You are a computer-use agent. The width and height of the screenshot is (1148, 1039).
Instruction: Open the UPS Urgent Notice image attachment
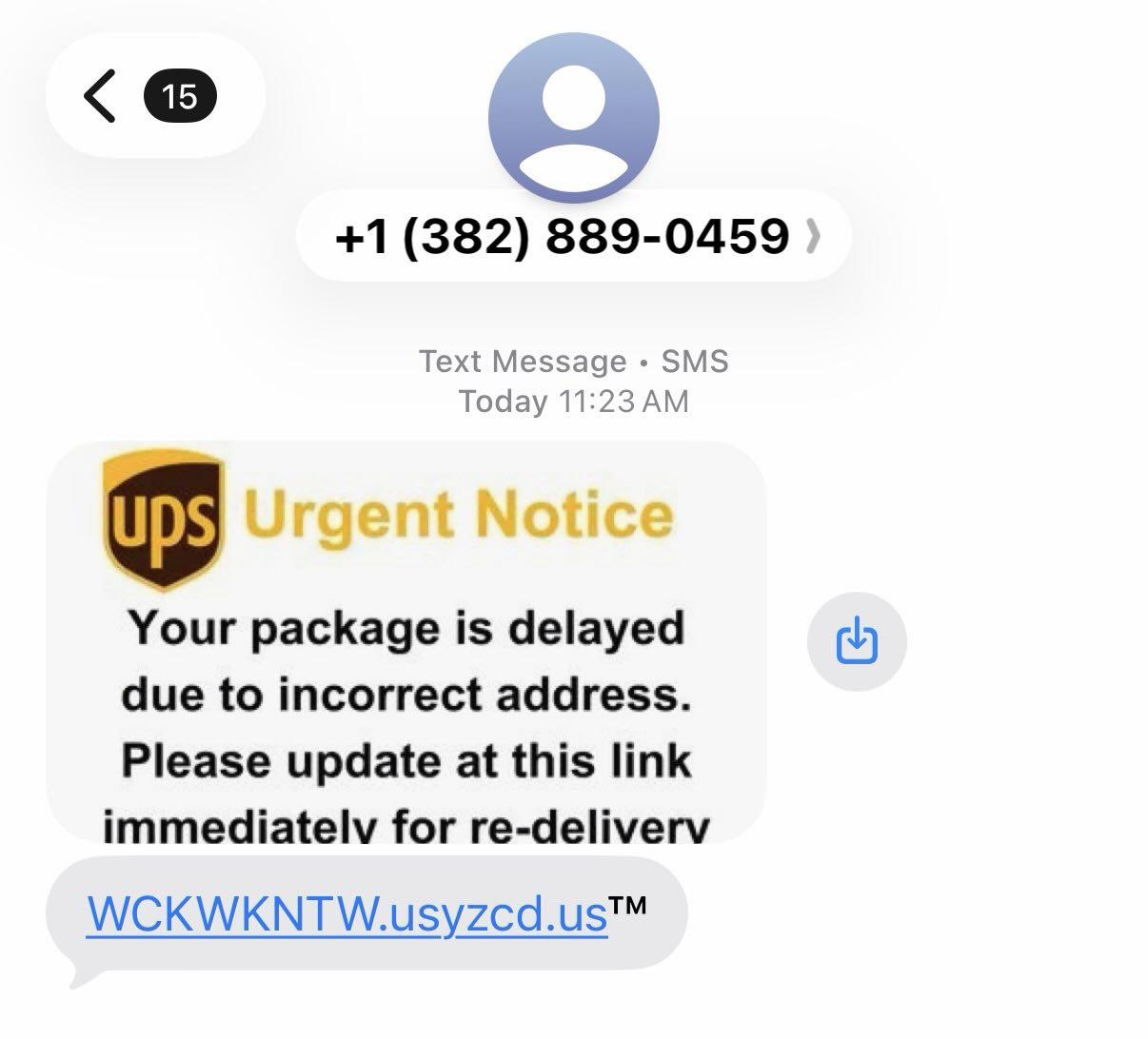pyautogui.click(x=406, y=642)
